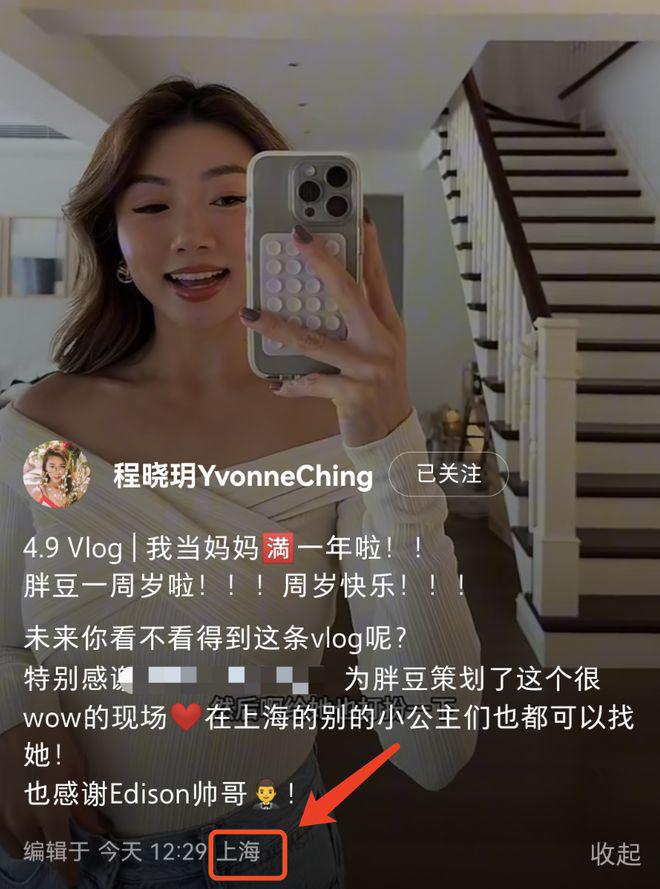Collapse the caption with 收起

615,853
